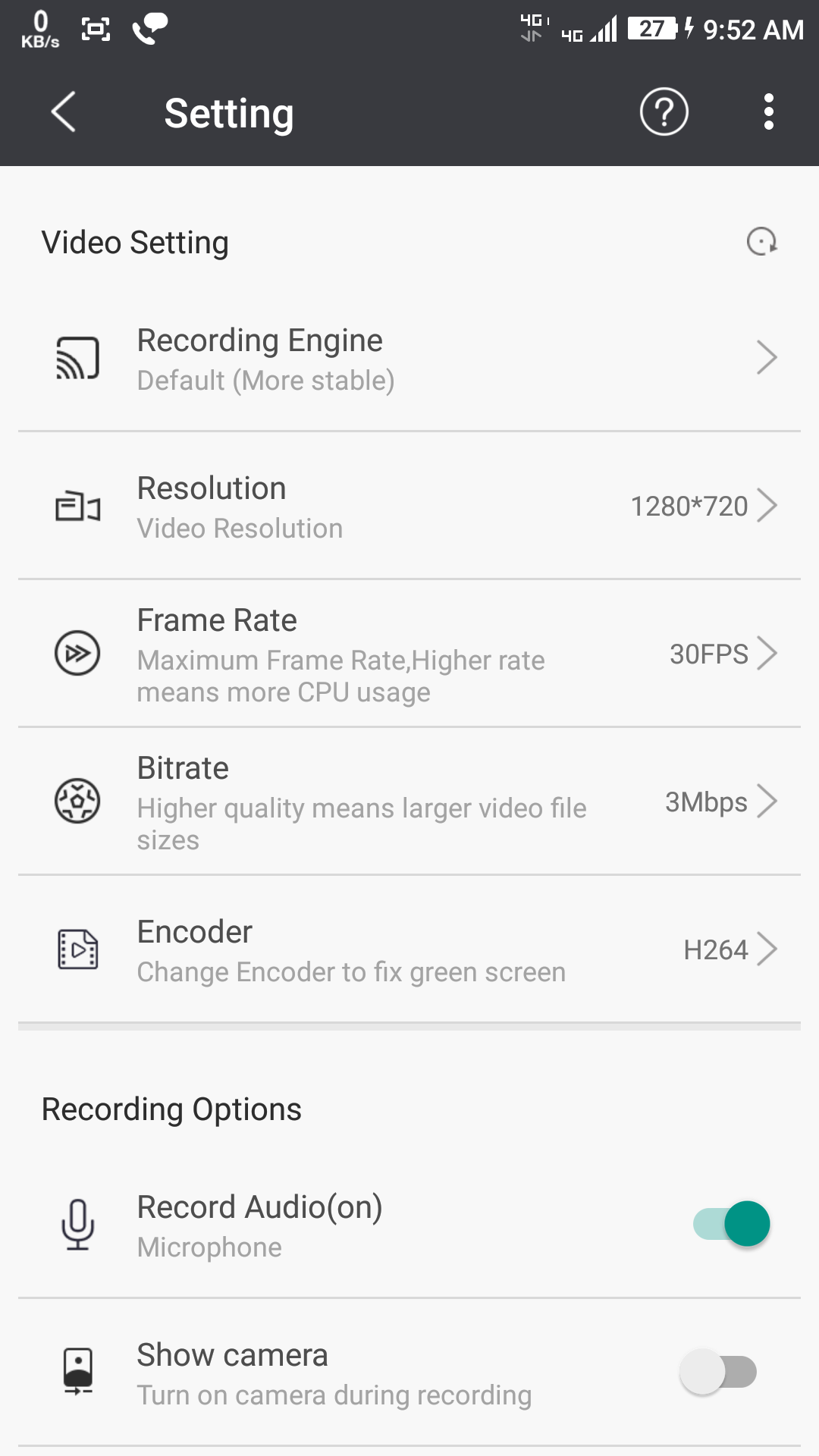Choose a different Encoder
Viewport: 819px width, 1456px height.
click(x=409, y=949)
